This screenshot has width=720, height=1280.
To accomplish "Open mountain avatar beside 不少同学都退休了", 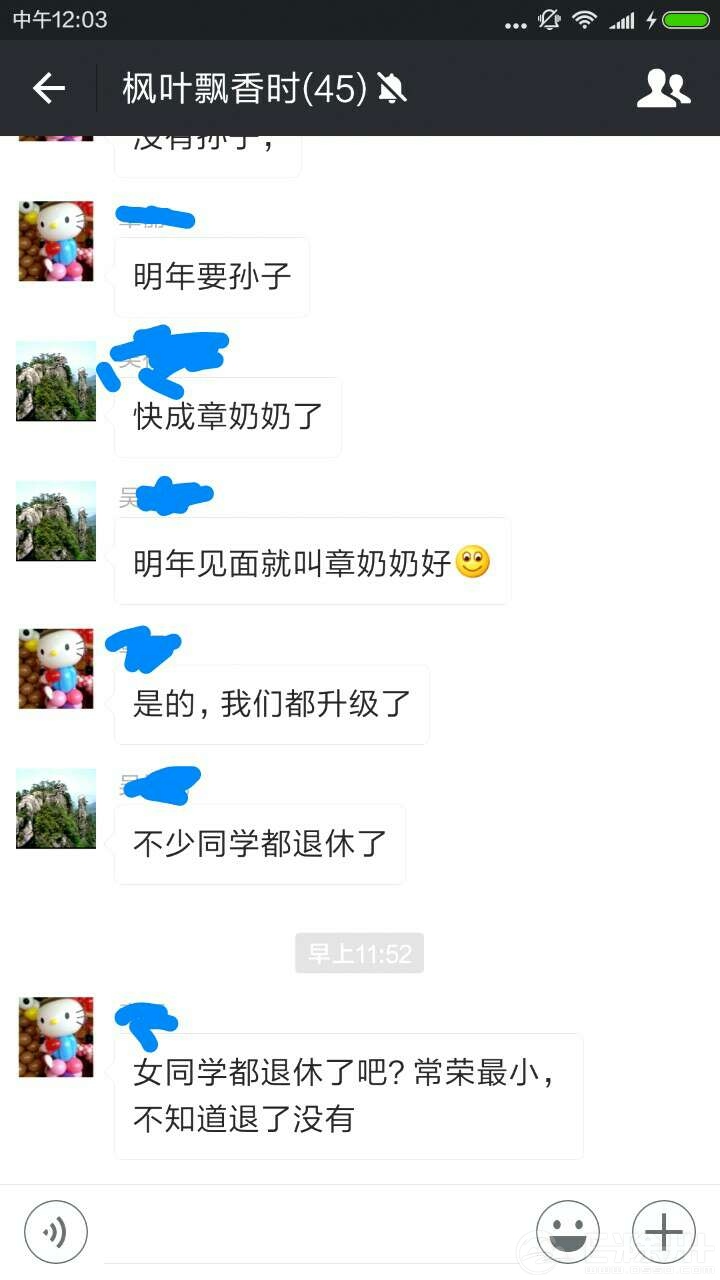I will [56, 809].
